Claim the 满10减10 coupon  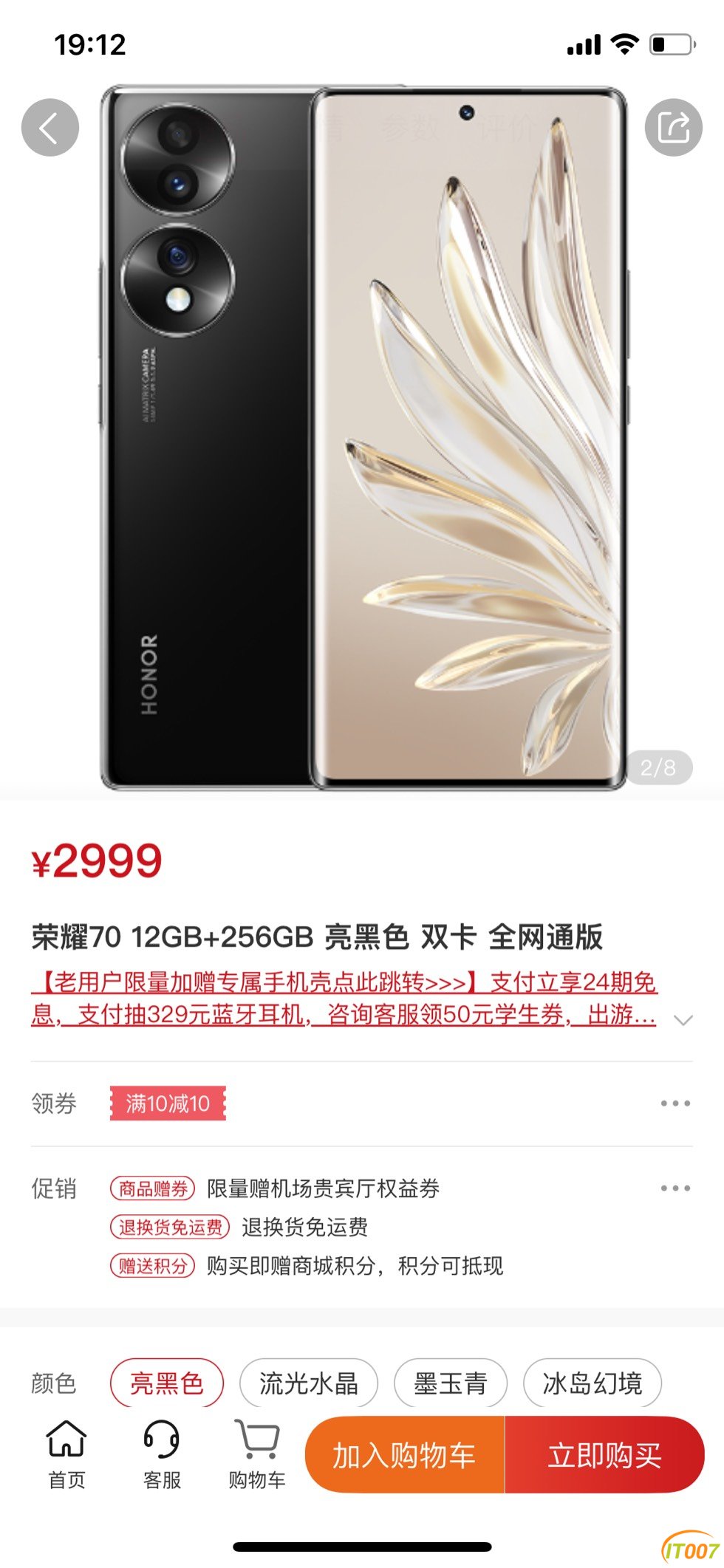168,1103
